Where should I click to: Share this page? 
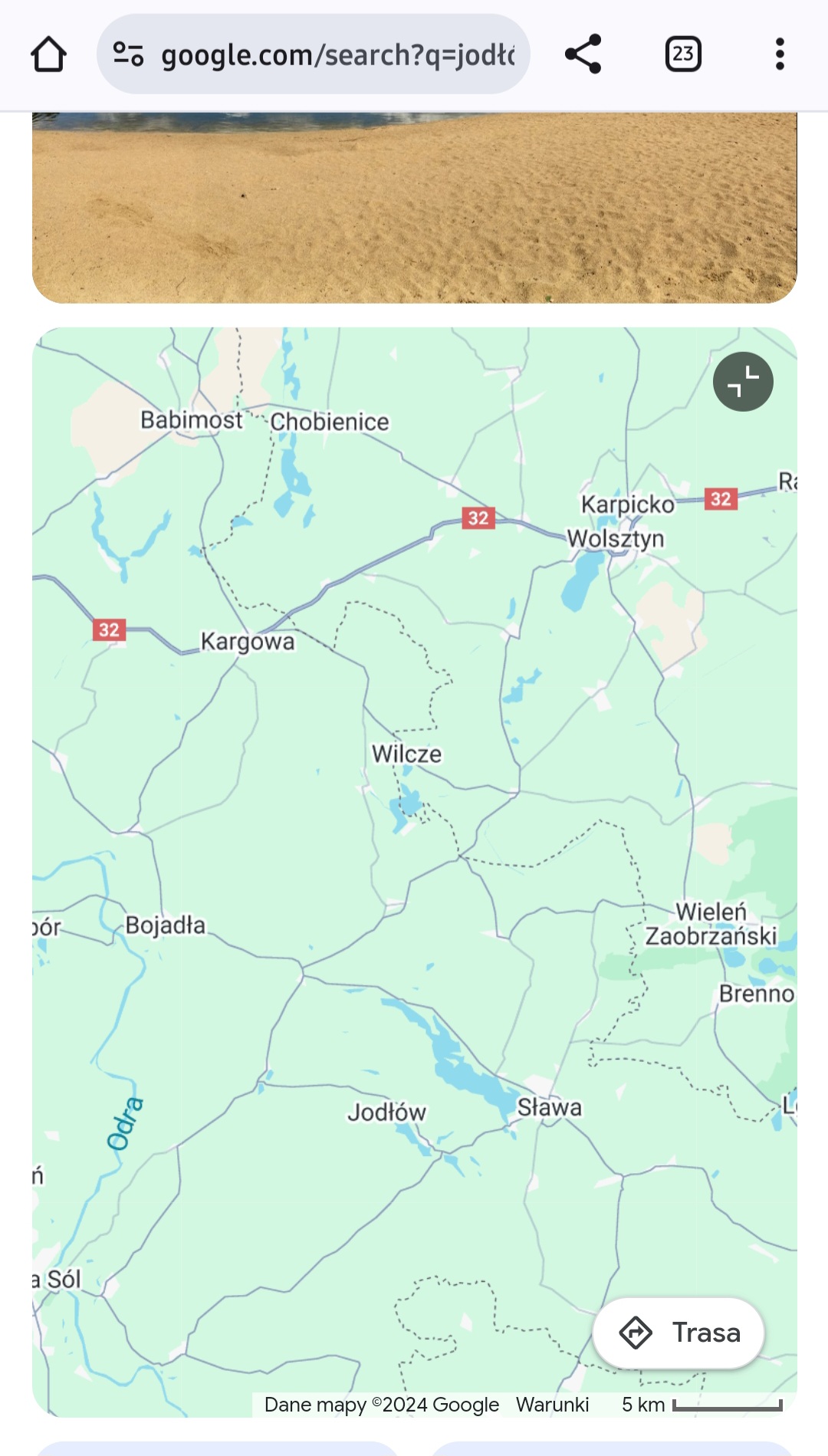tap(583, 54)
